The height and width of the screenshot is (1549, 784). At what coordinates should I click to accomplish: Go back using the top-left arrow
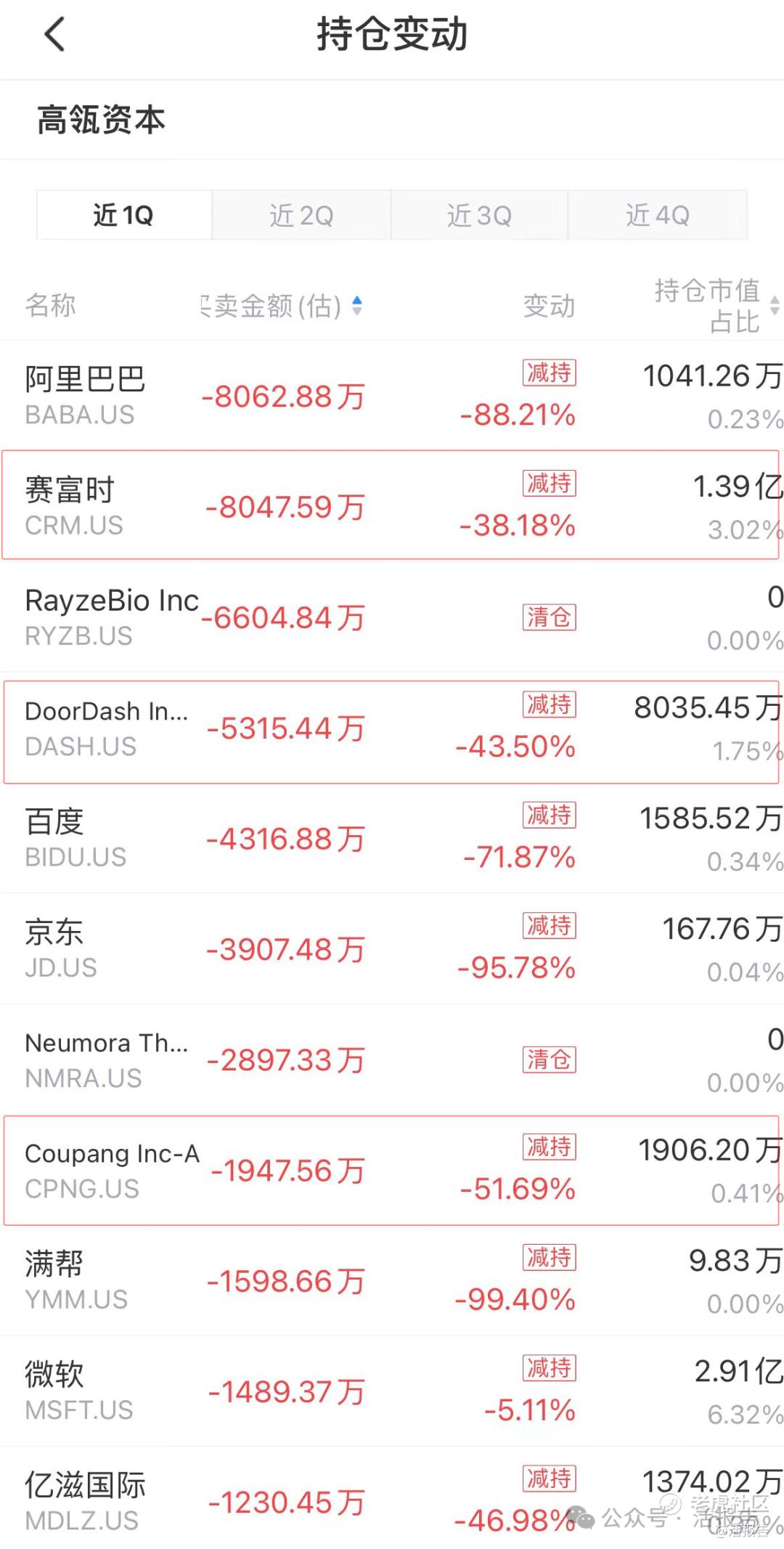click(55, 34)
